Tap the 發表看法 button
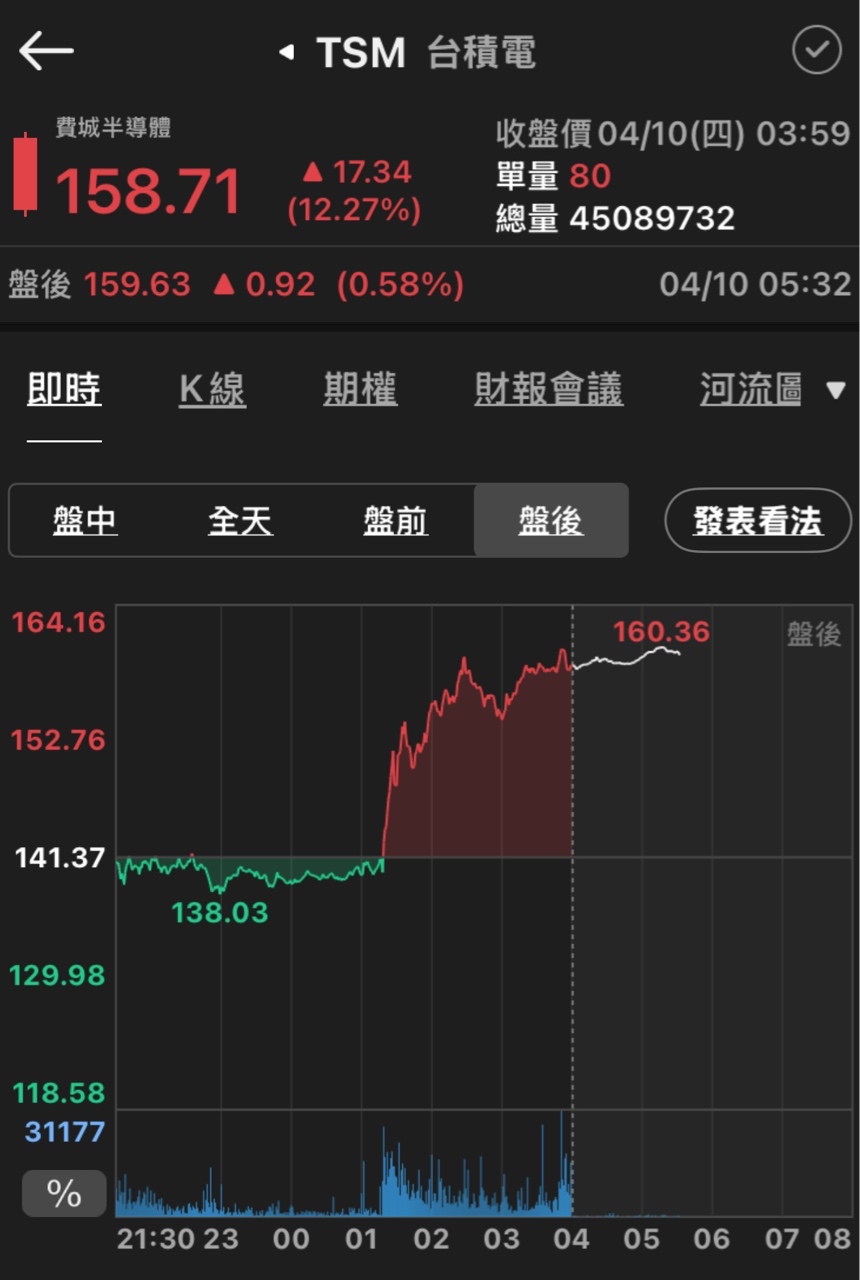This screenshot has width=860, height=1280. click(758, 520)
